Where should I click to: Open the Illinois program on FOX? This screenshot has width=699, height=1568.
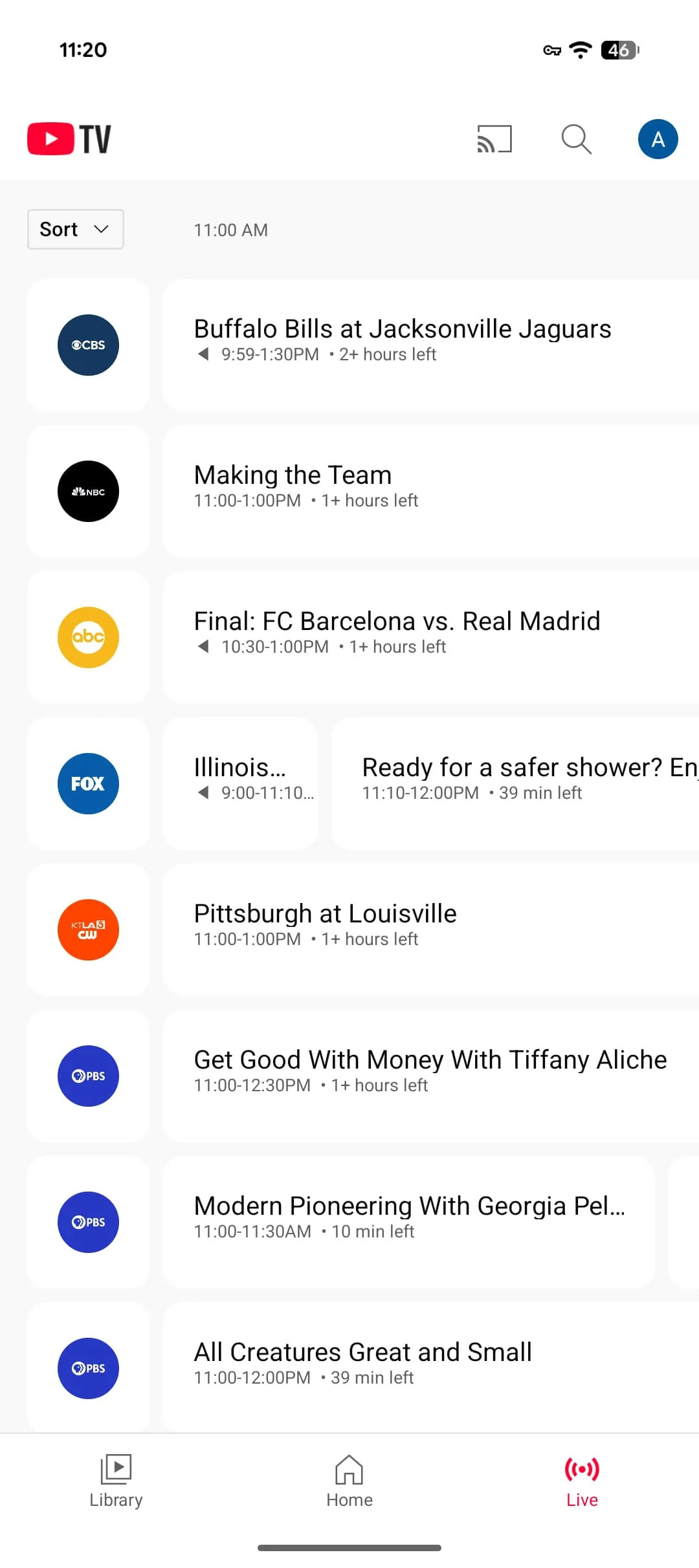coord(241,783)
